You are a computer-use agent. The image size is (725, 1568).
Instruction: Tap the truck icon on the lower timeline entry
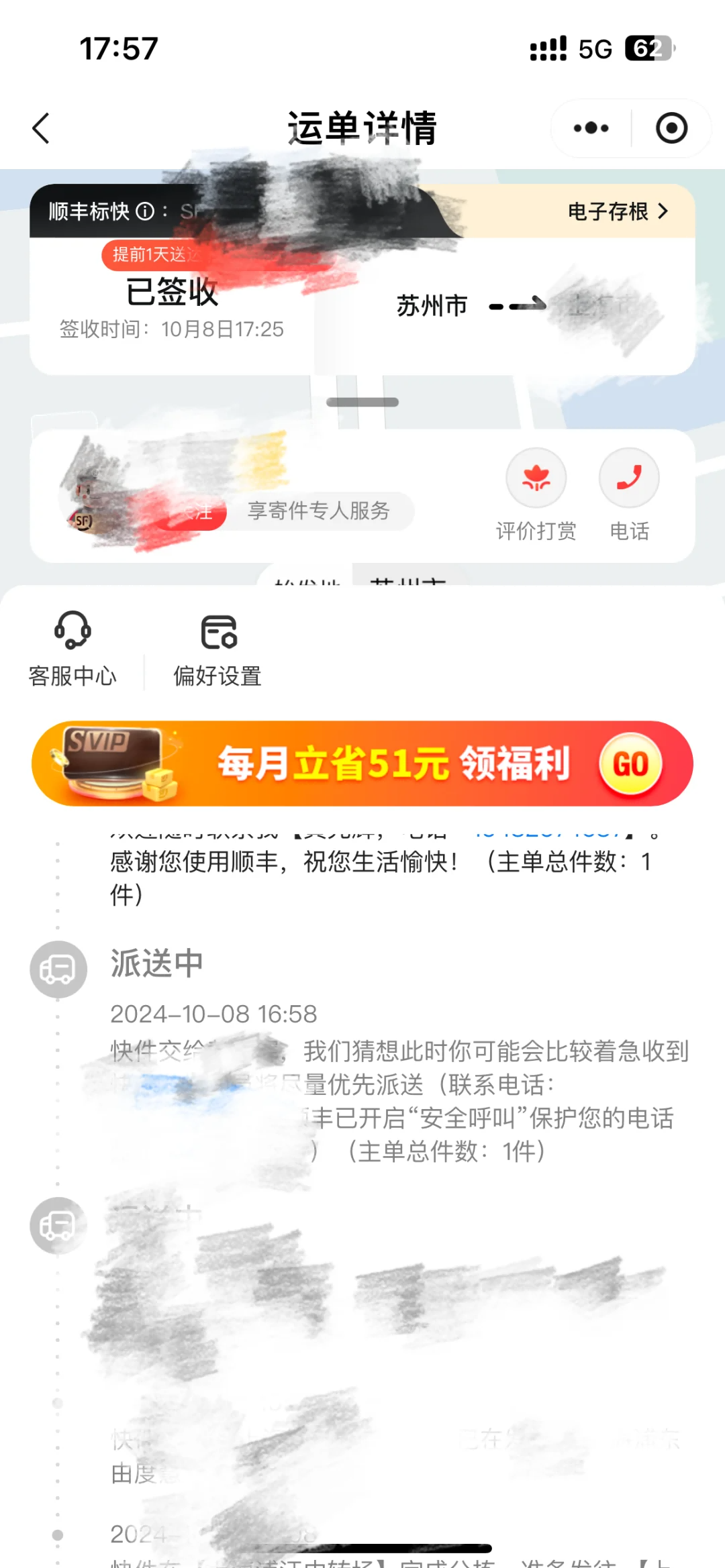59,1223
